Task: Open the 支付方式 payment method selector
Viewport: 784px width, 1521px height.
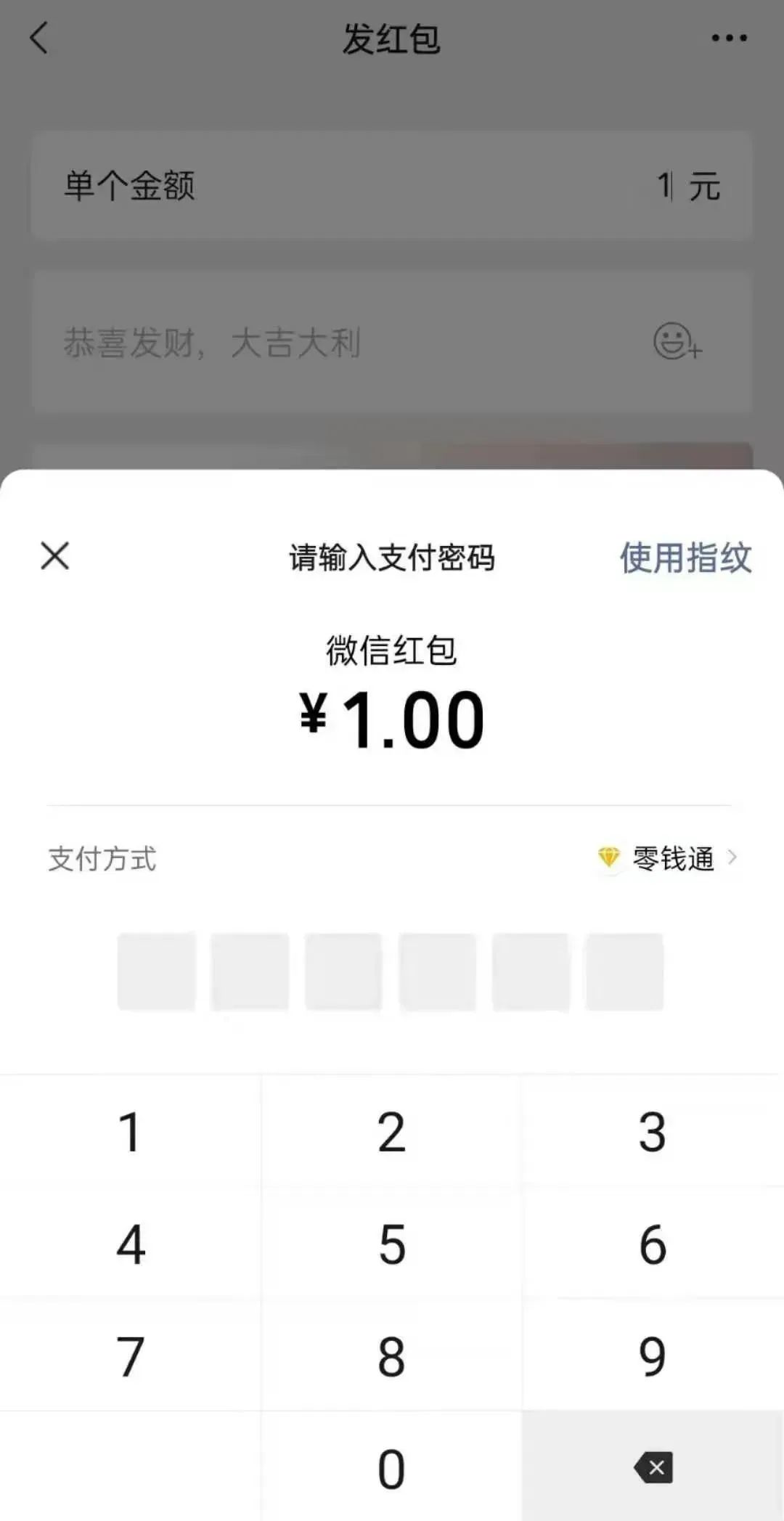Action: [x=102, y=860]
